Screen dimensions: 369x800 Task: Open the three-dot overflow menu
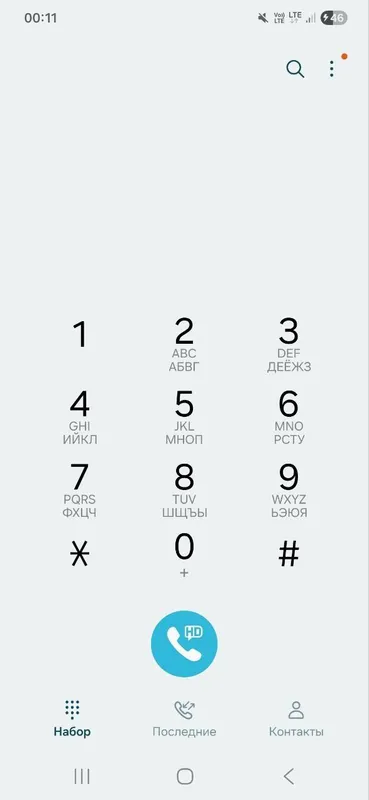click(332, 69)
